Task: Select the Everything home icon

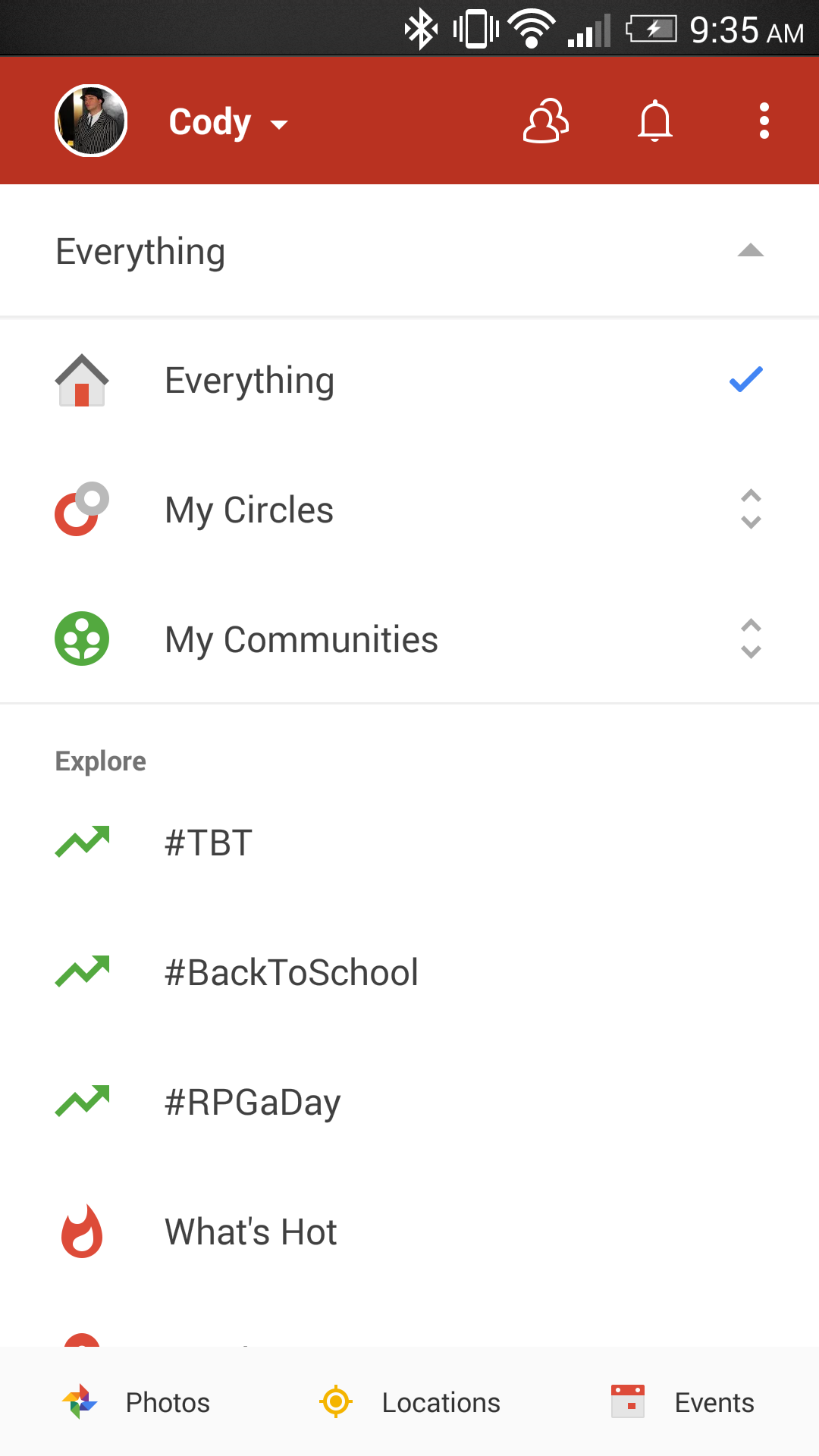Action: click(x=81, y=380)
